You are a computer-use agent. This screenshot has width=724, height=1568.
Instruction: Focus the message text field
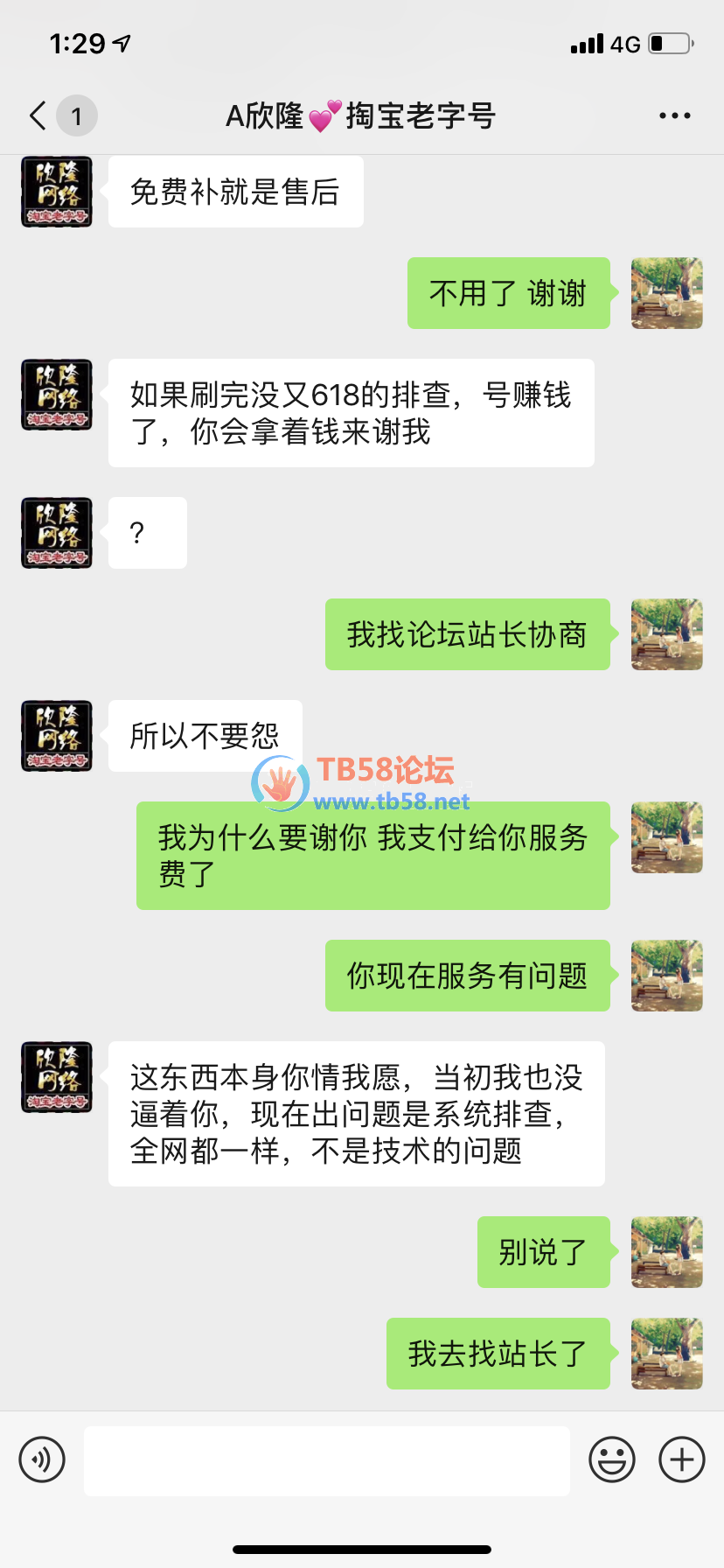coord(326,1461)
